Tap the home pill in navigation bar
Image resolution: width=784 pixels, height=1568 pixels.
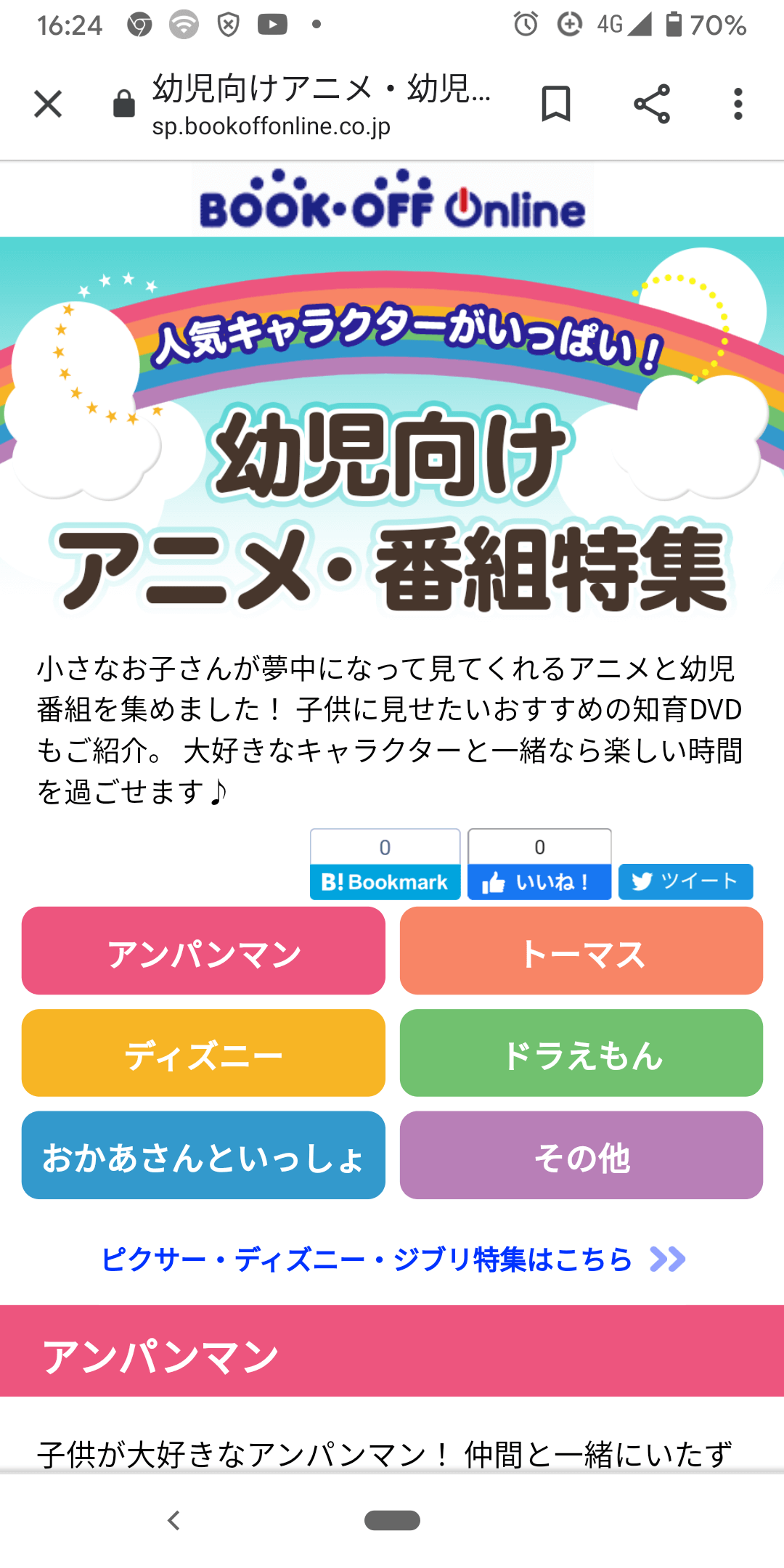[393, 1520]
